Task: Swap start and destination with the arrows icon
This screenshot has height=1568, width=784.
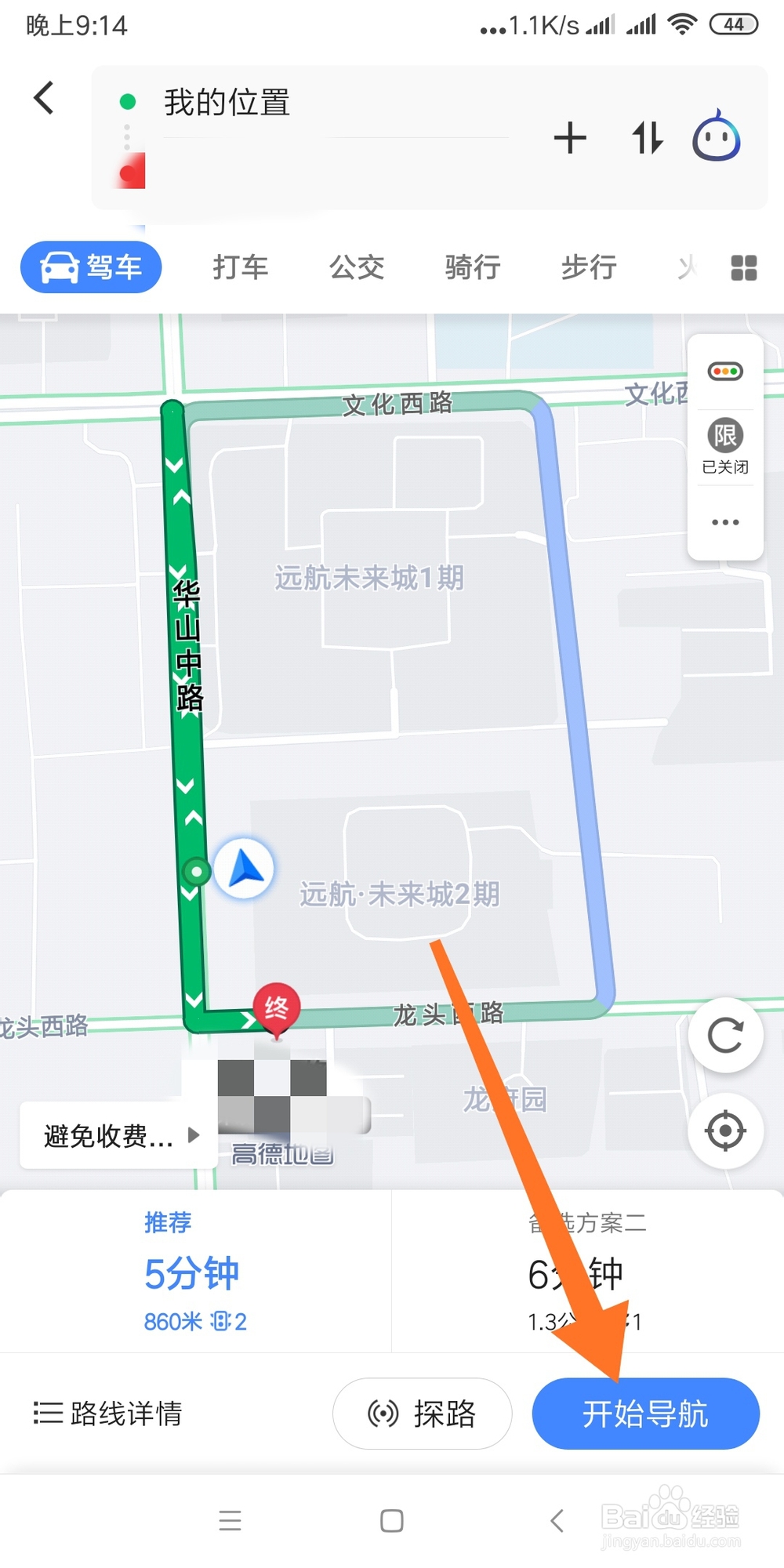Action: pos(646,138)
